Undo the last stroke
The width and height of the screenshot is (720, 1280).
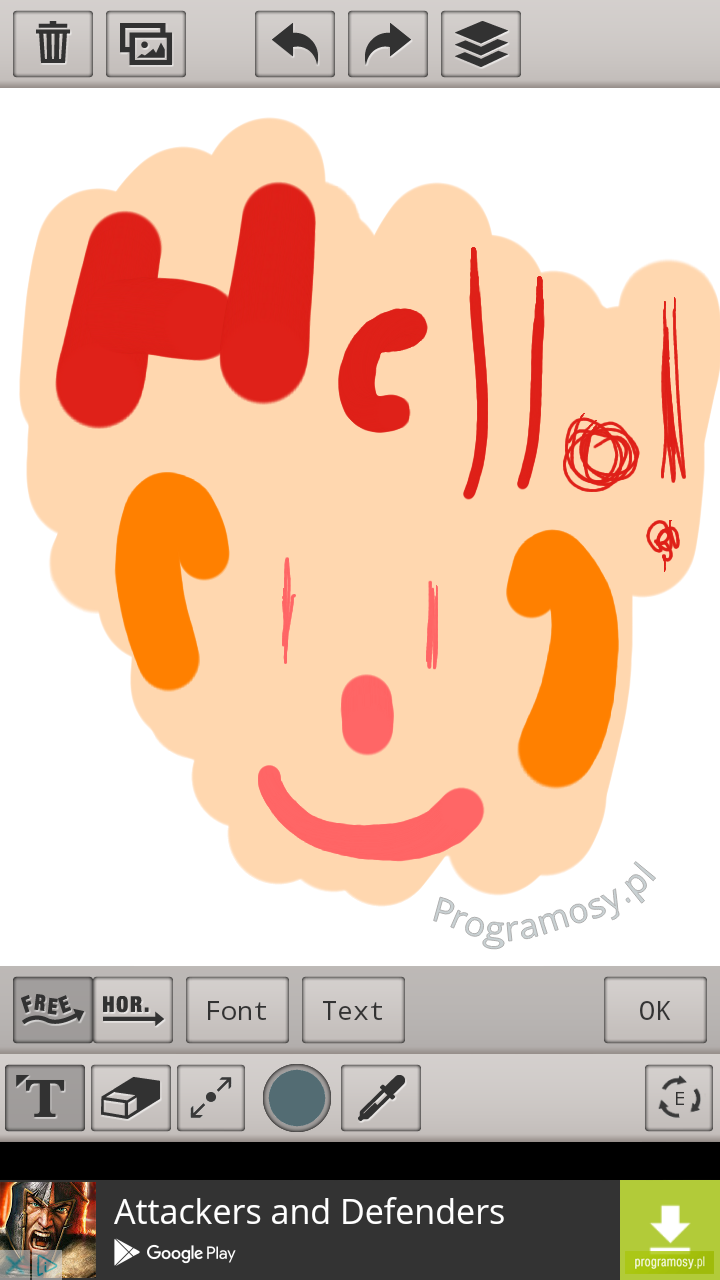[x=295, y=44]
